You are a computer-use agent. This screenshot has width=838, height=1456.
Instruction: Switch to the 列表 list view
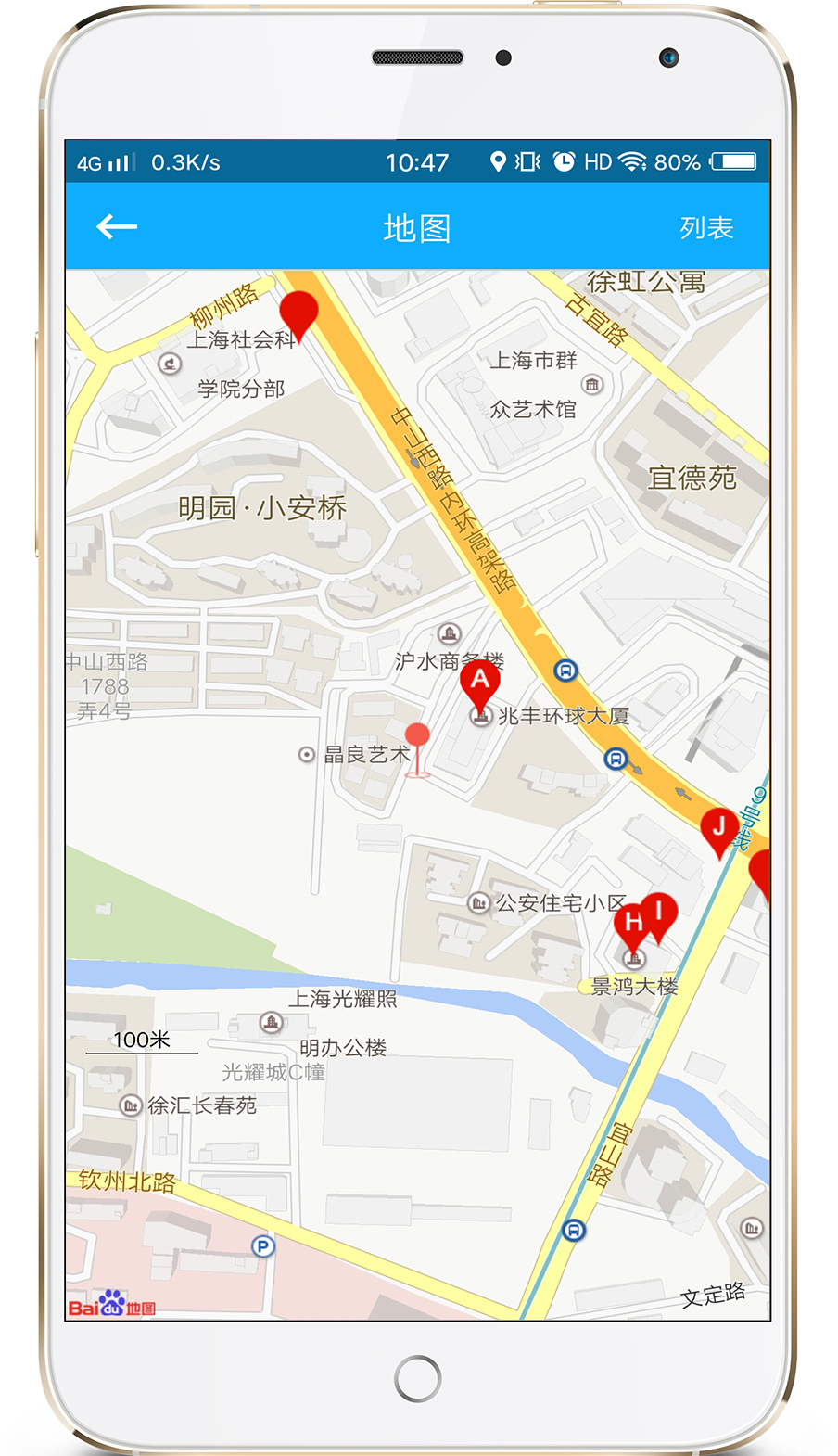pyautogui.click(x=706, y=228)
